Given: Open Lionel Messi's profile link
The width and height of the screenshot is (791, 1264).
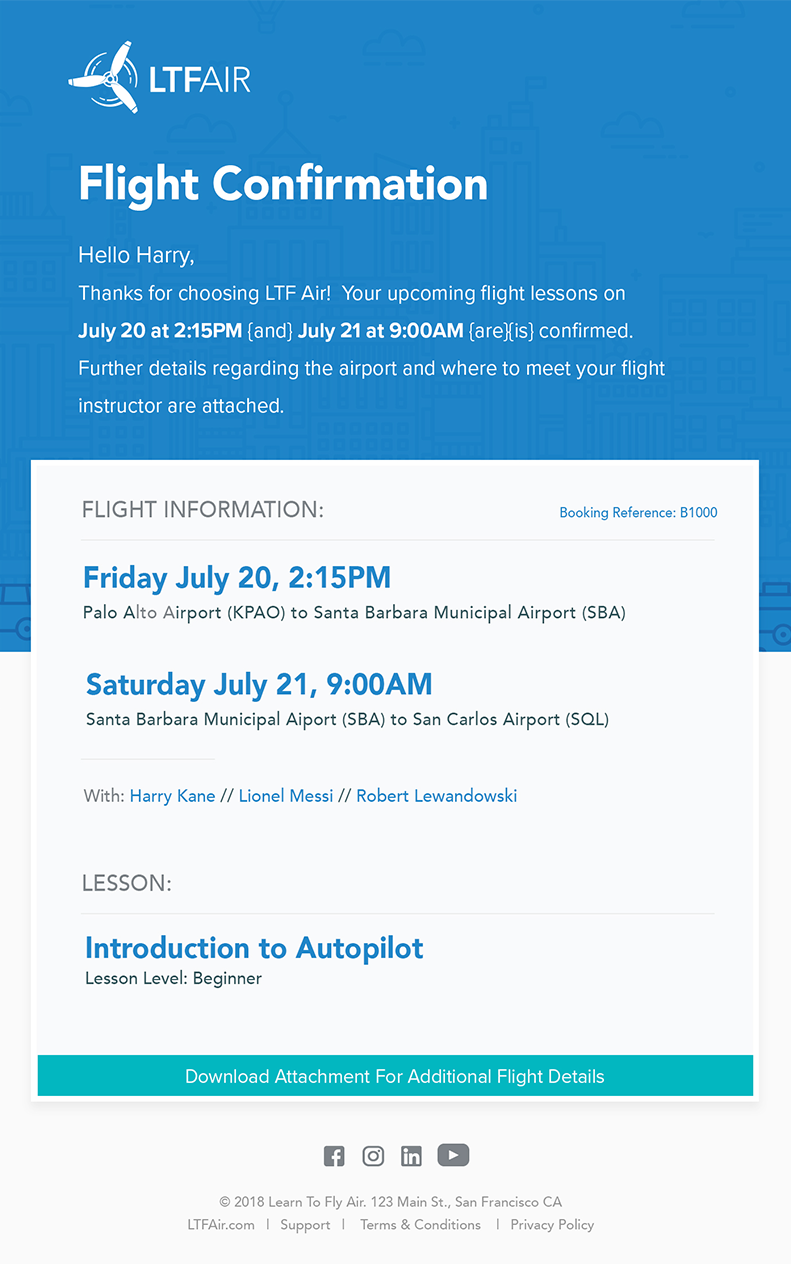Looking at the screenshot, I should (x=285, y=796).
